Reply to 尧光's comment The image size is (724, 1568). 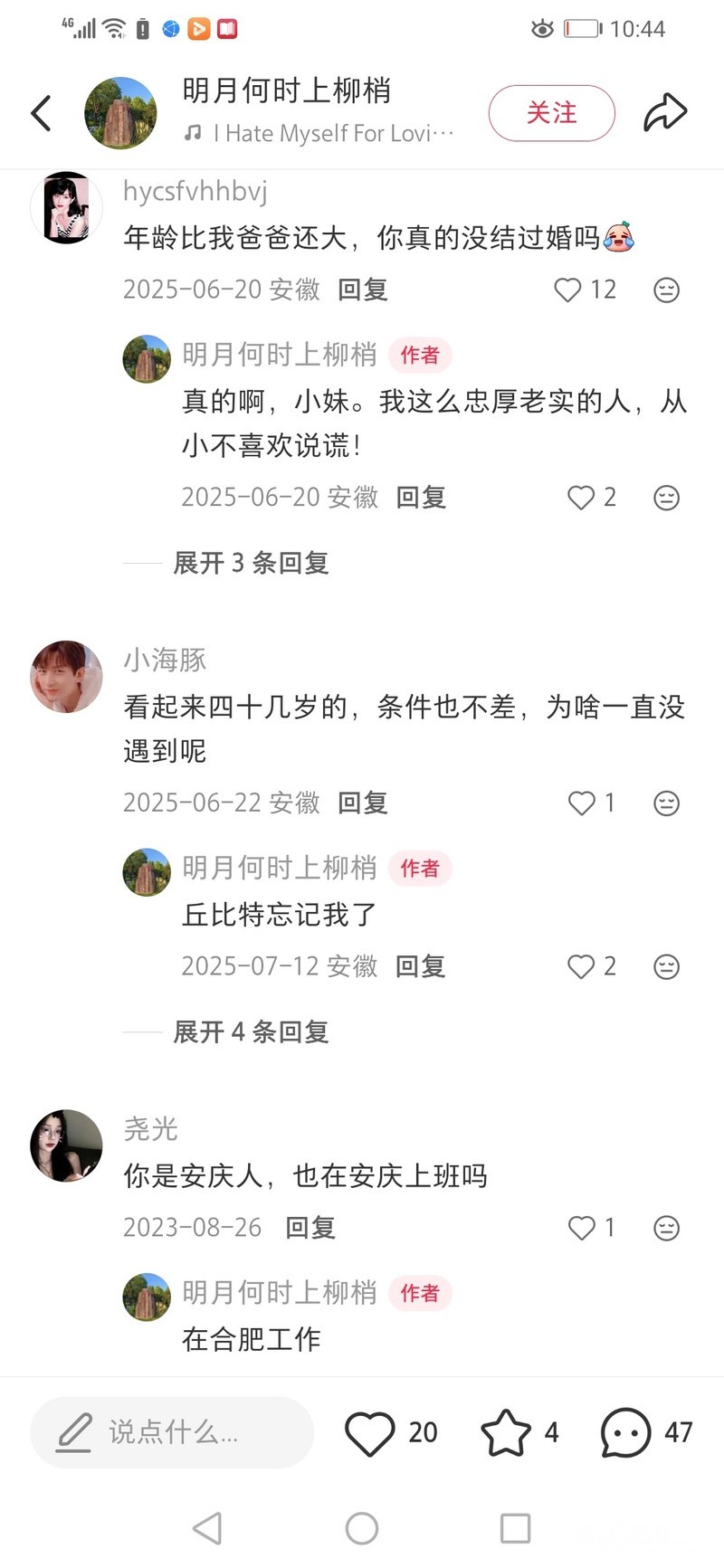(310, 1228)
